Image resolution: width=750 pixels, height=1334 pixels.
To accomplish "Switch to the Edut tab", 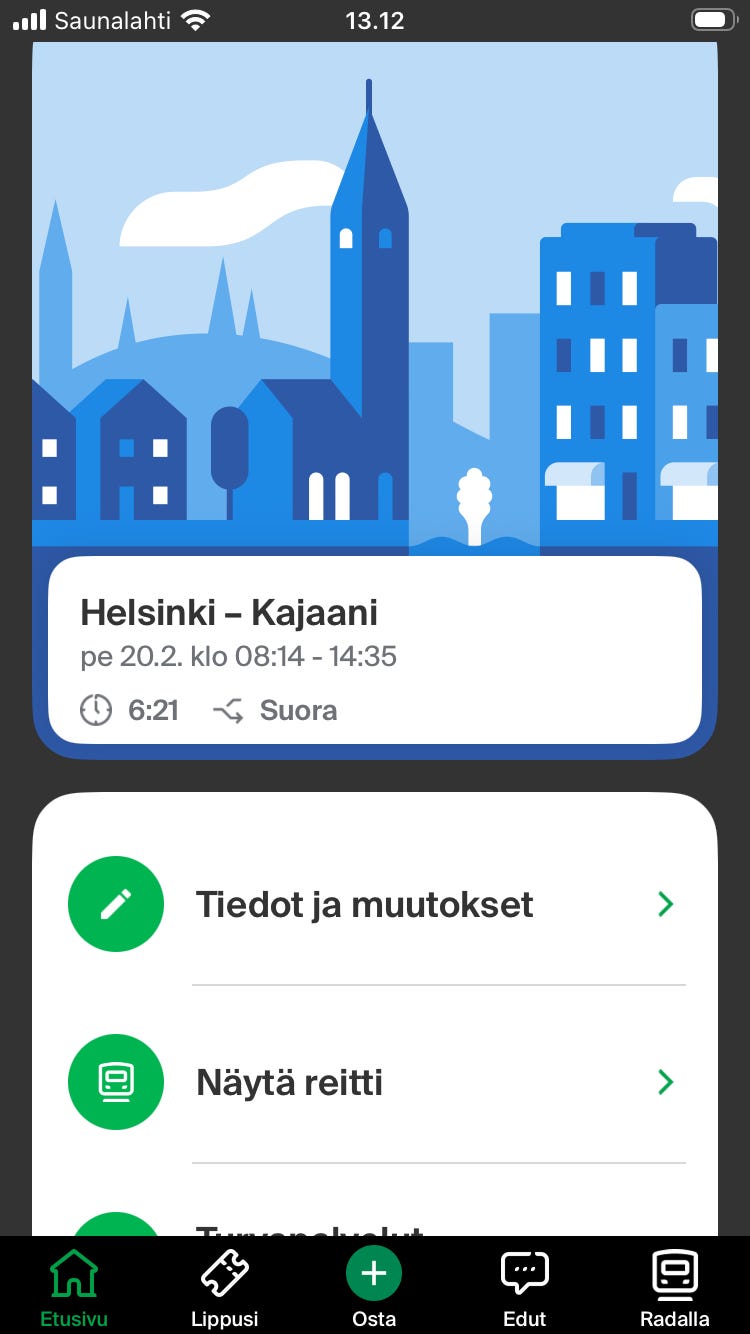I will (x=524, y=1285).
